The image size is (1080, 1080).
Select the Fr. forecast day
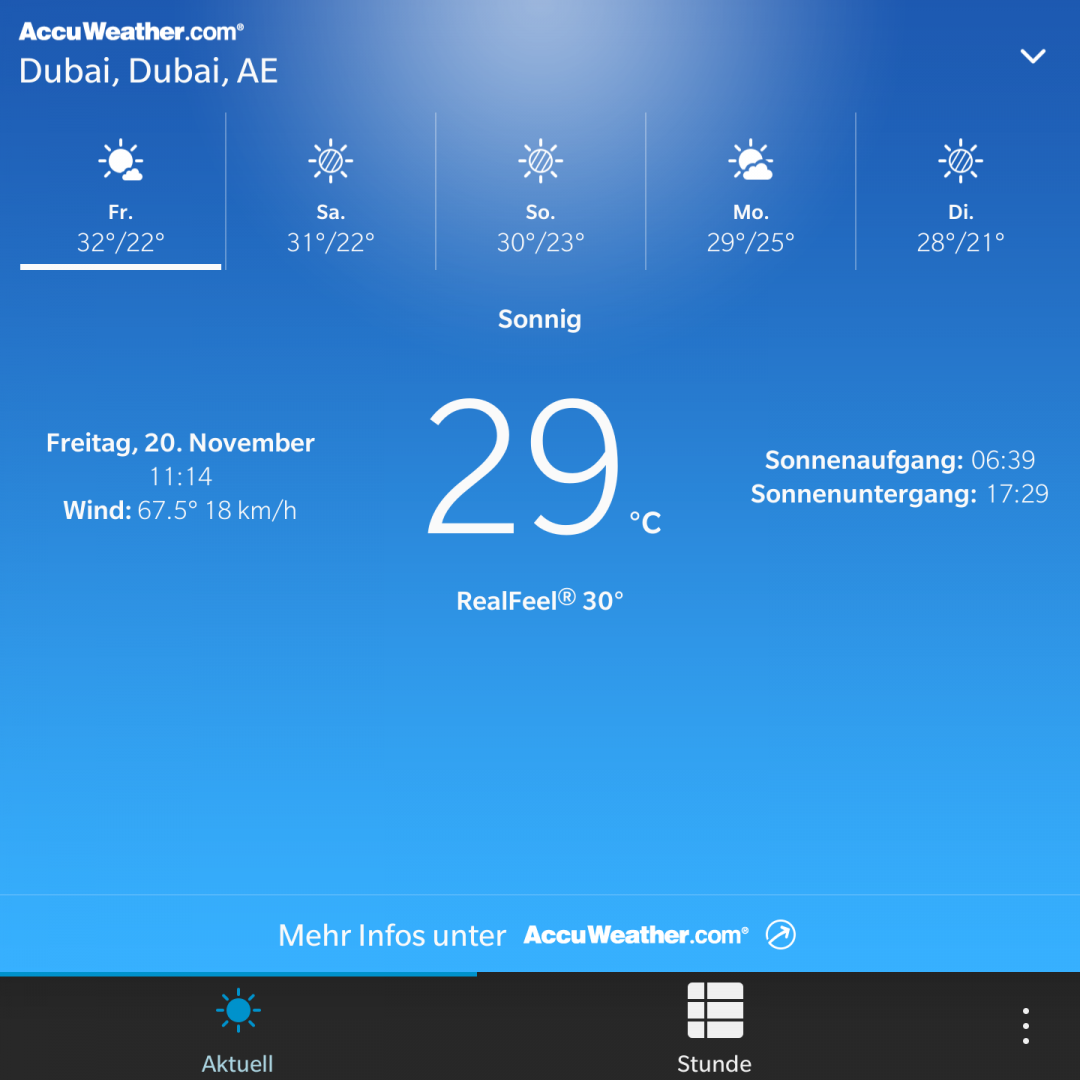pos(121,193)
